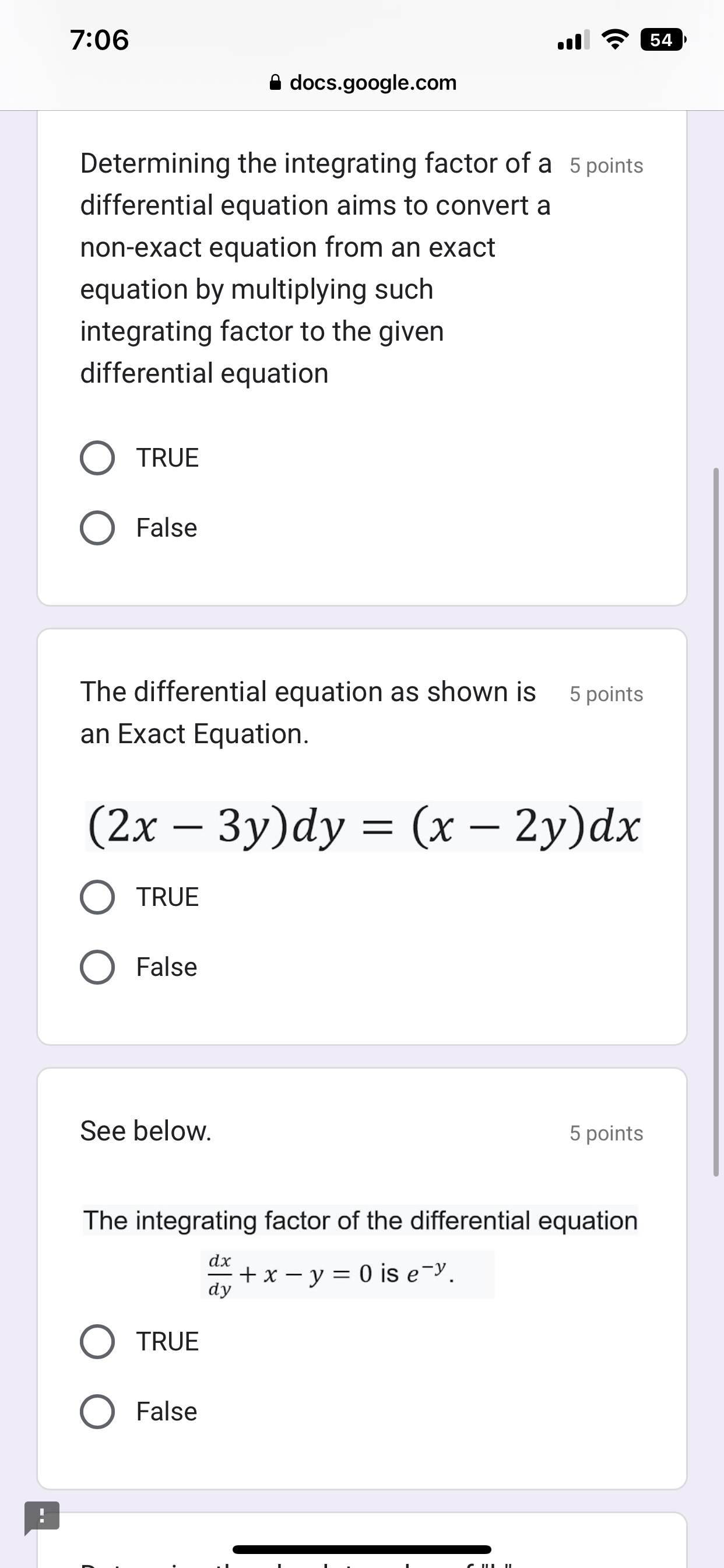Tap the Wi-Fi icon in status bar
This screenshot has height=1568, width=724.
coord(614,40)
